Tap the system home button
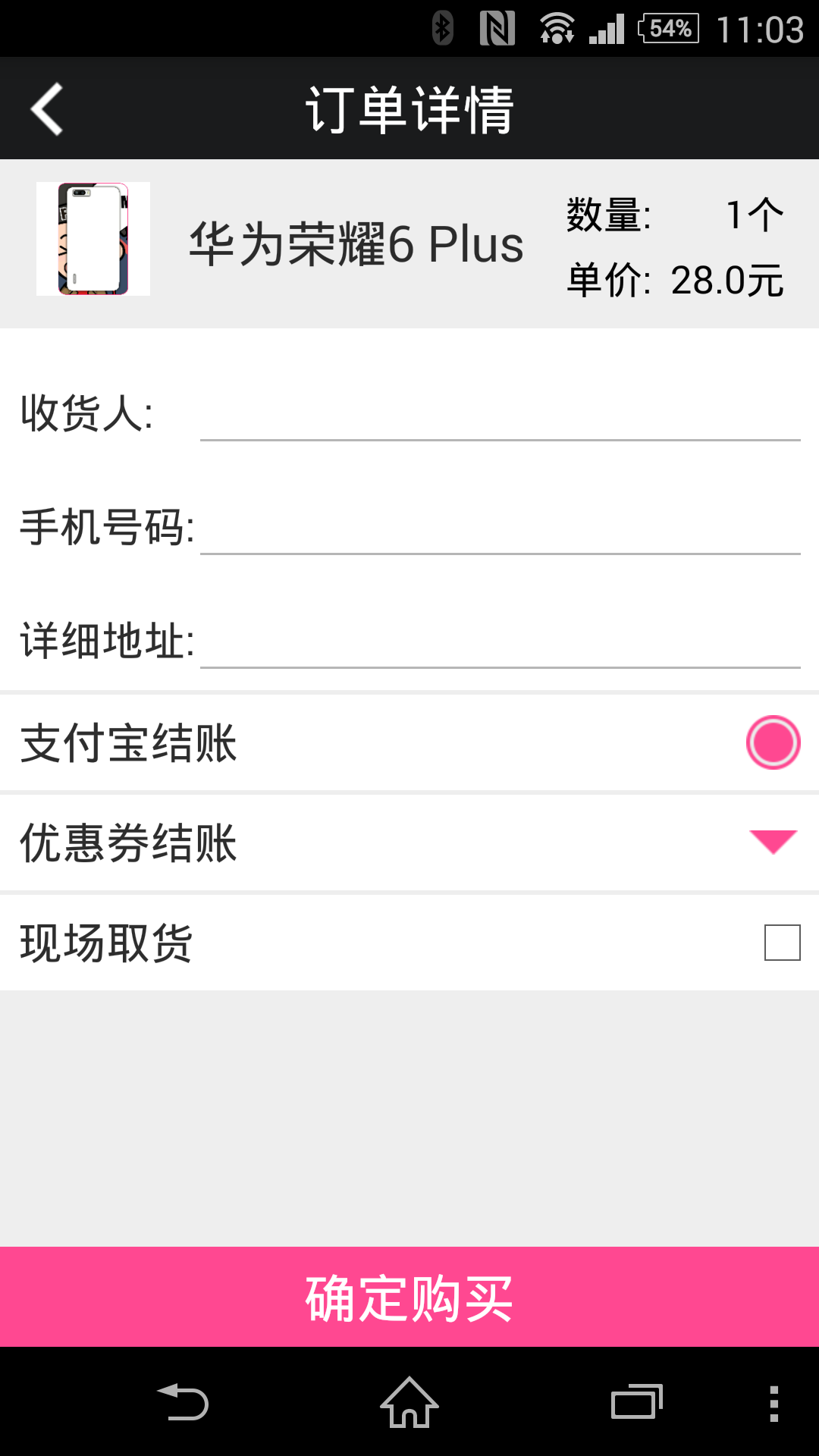 pos(409,1403)
